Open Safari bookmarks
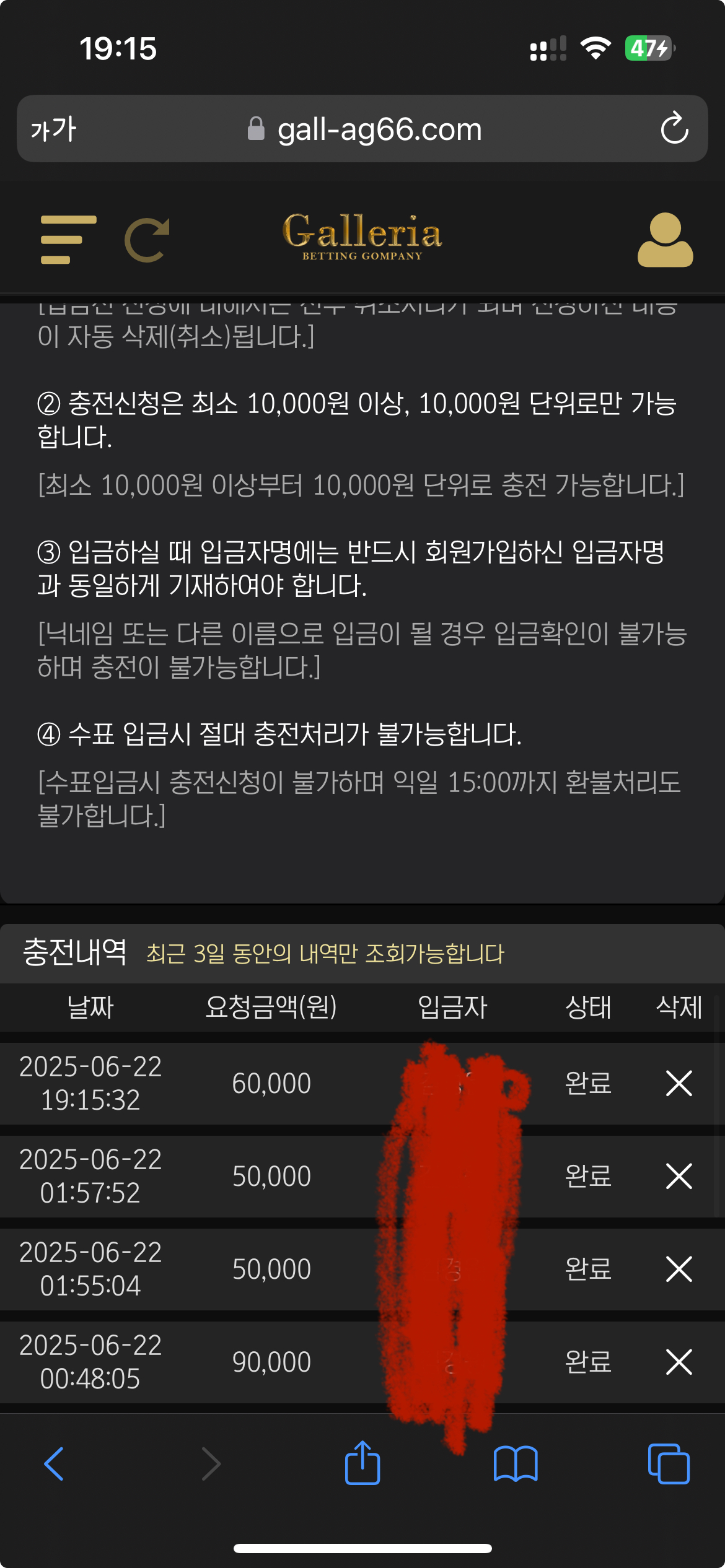The image size is (725, 1568). 516,1464
